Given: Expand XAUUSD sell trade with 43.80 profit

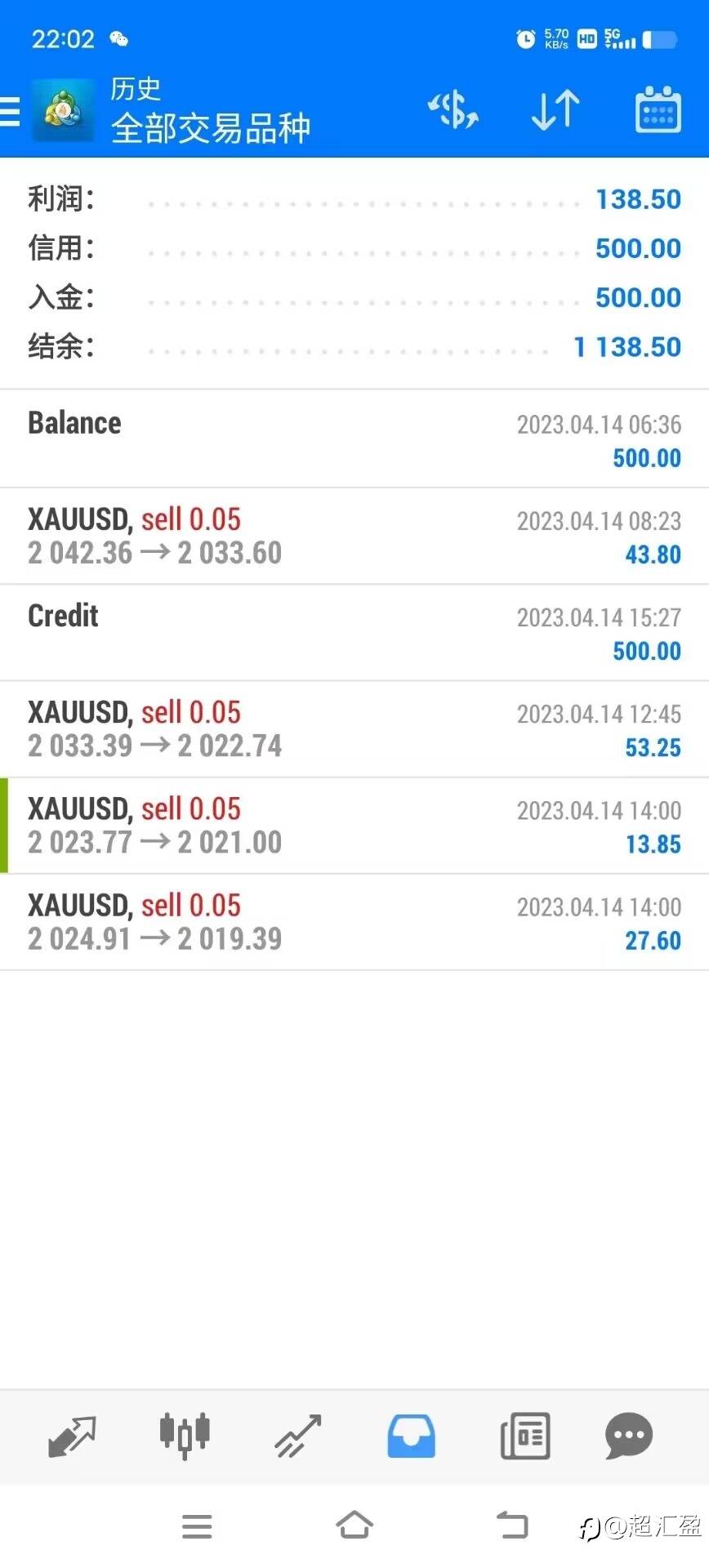Looking at the screenshot, I should [x=354, y=537].
